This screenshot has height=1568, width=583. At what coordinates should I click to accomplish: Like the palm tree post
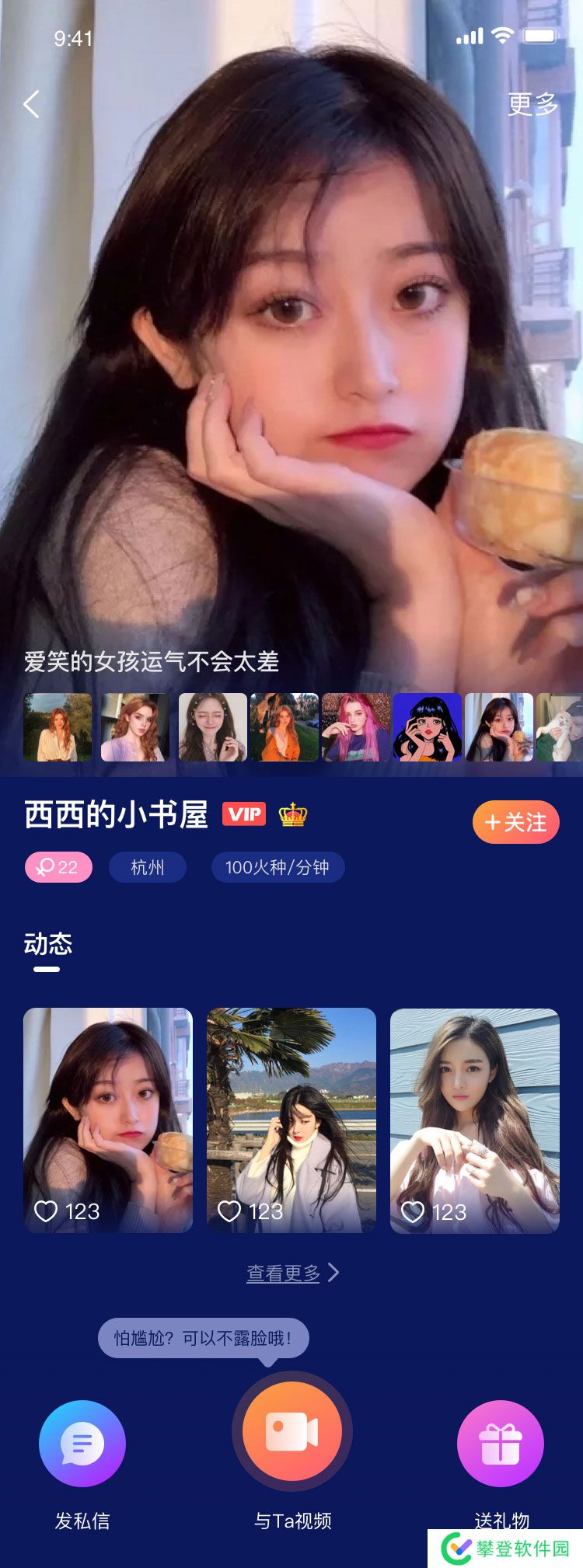229,1211
